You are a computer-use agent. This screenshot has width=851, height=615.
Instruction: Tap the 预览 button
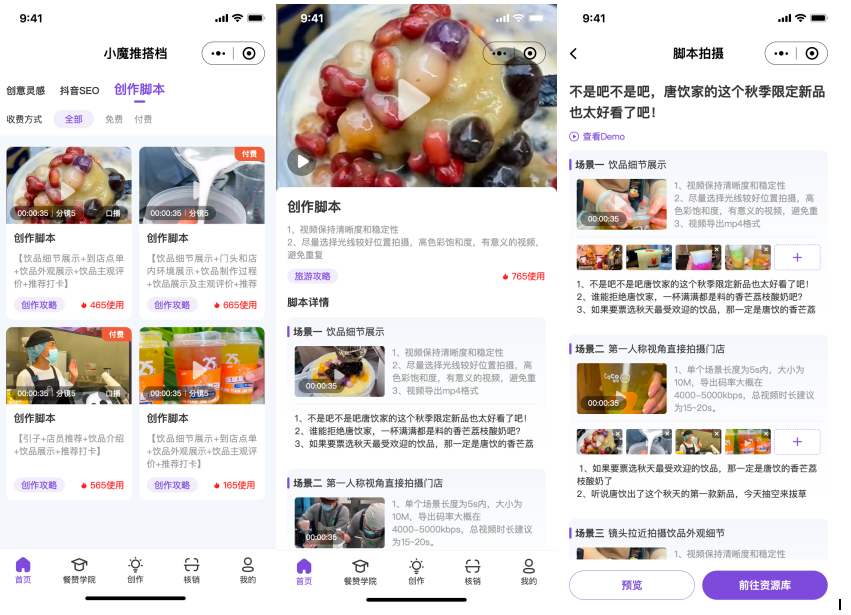[x=631, y=585]
